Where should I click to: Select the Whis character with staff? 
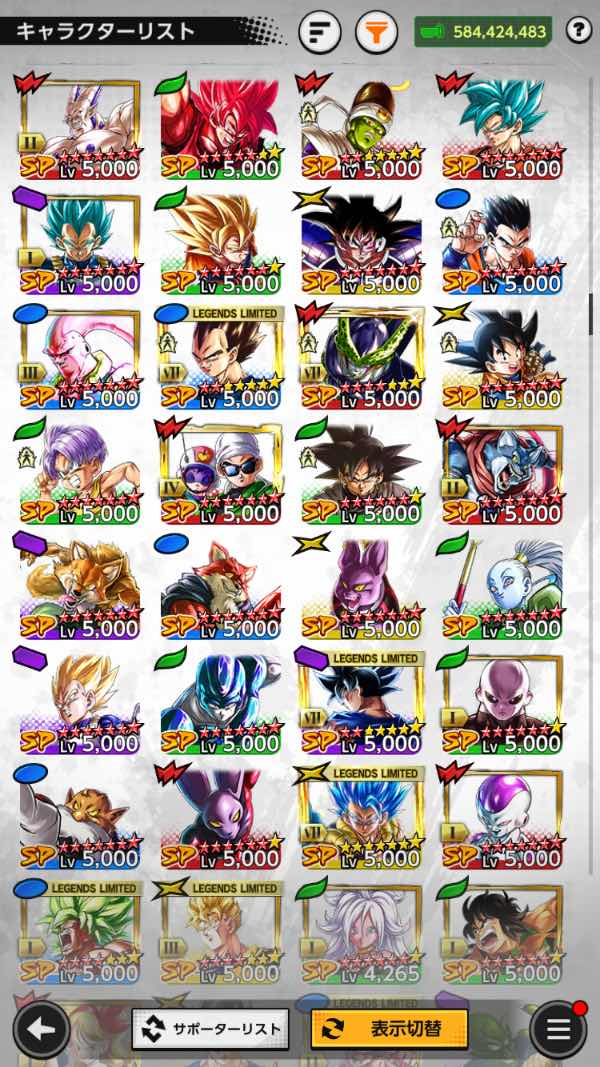(502, 592)
